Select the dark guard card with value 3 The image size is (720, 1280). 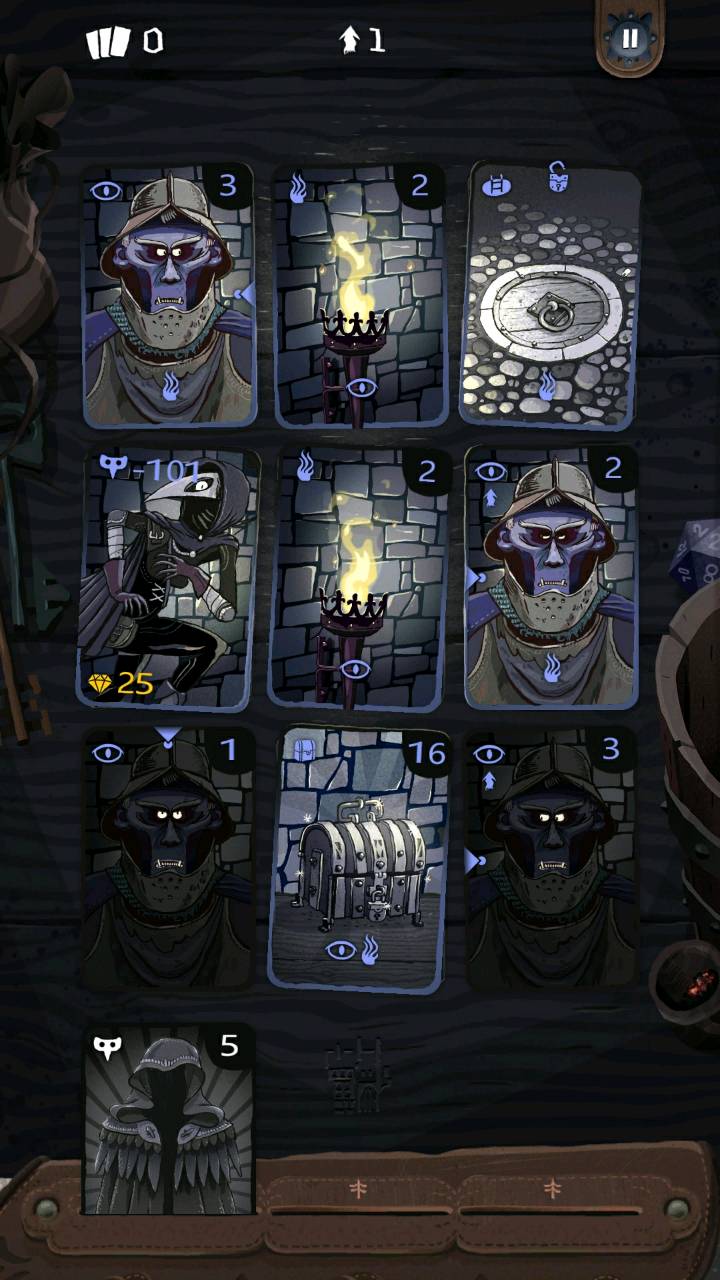pyautogui.click(x=551, y=858)
